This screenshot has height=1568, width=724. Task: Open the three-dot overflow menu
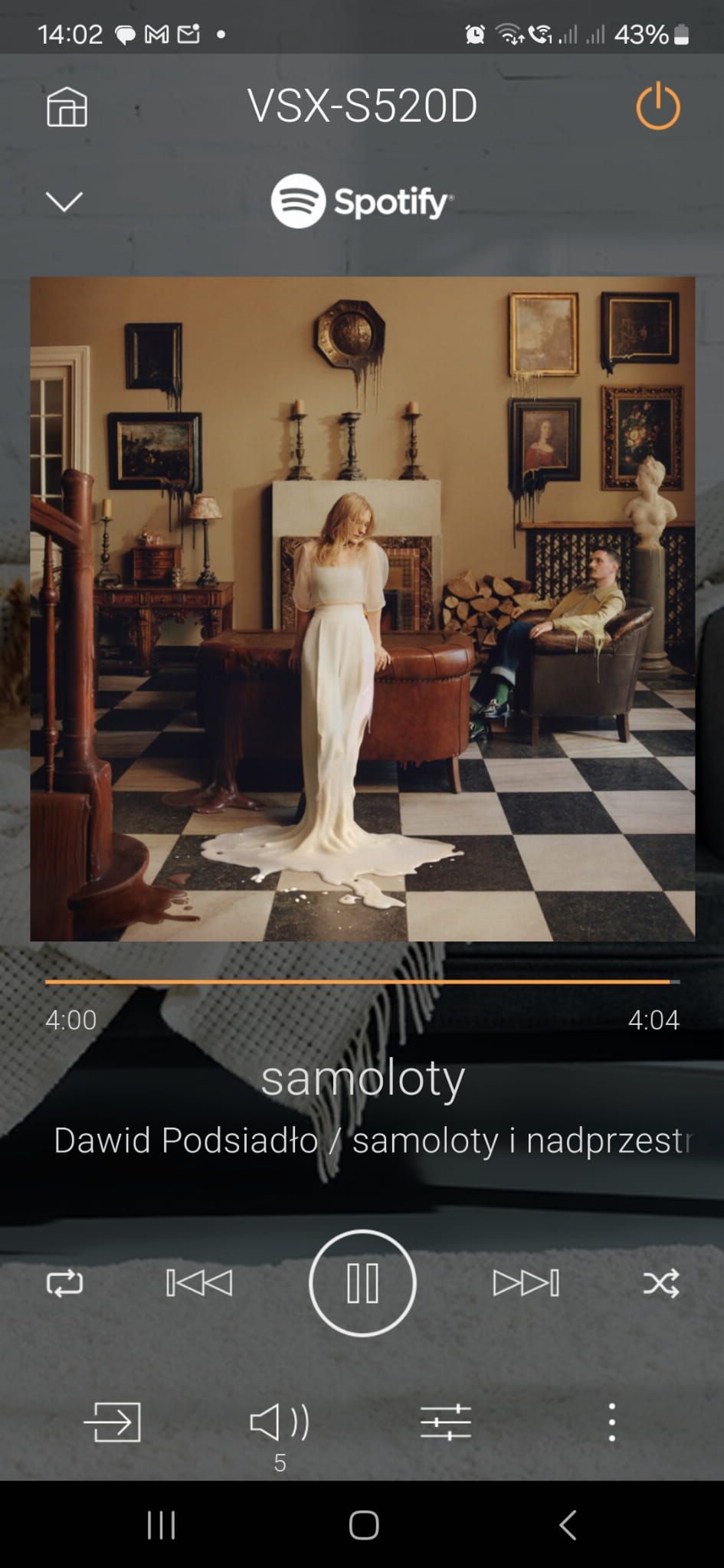tap(611, 1422)
